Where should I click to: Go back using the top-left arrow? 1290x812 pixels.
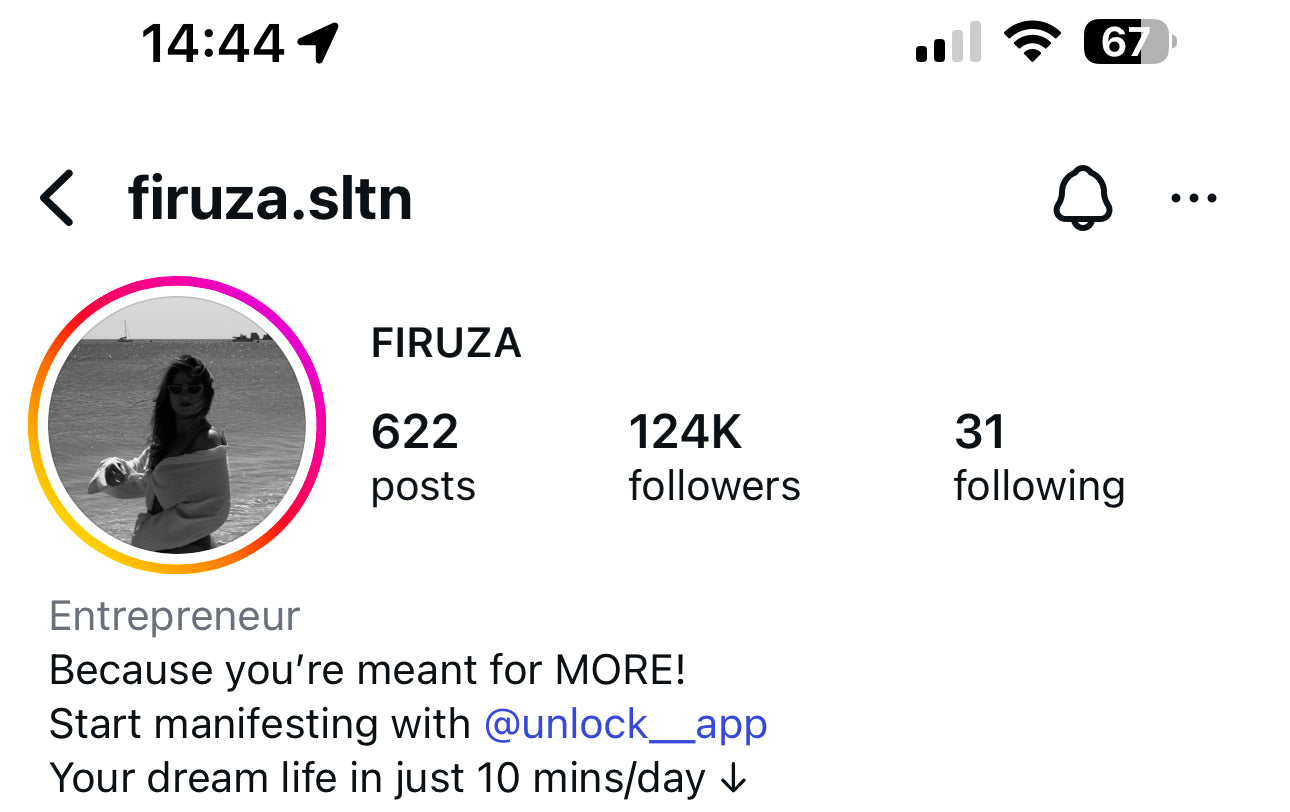click(58, 198)
